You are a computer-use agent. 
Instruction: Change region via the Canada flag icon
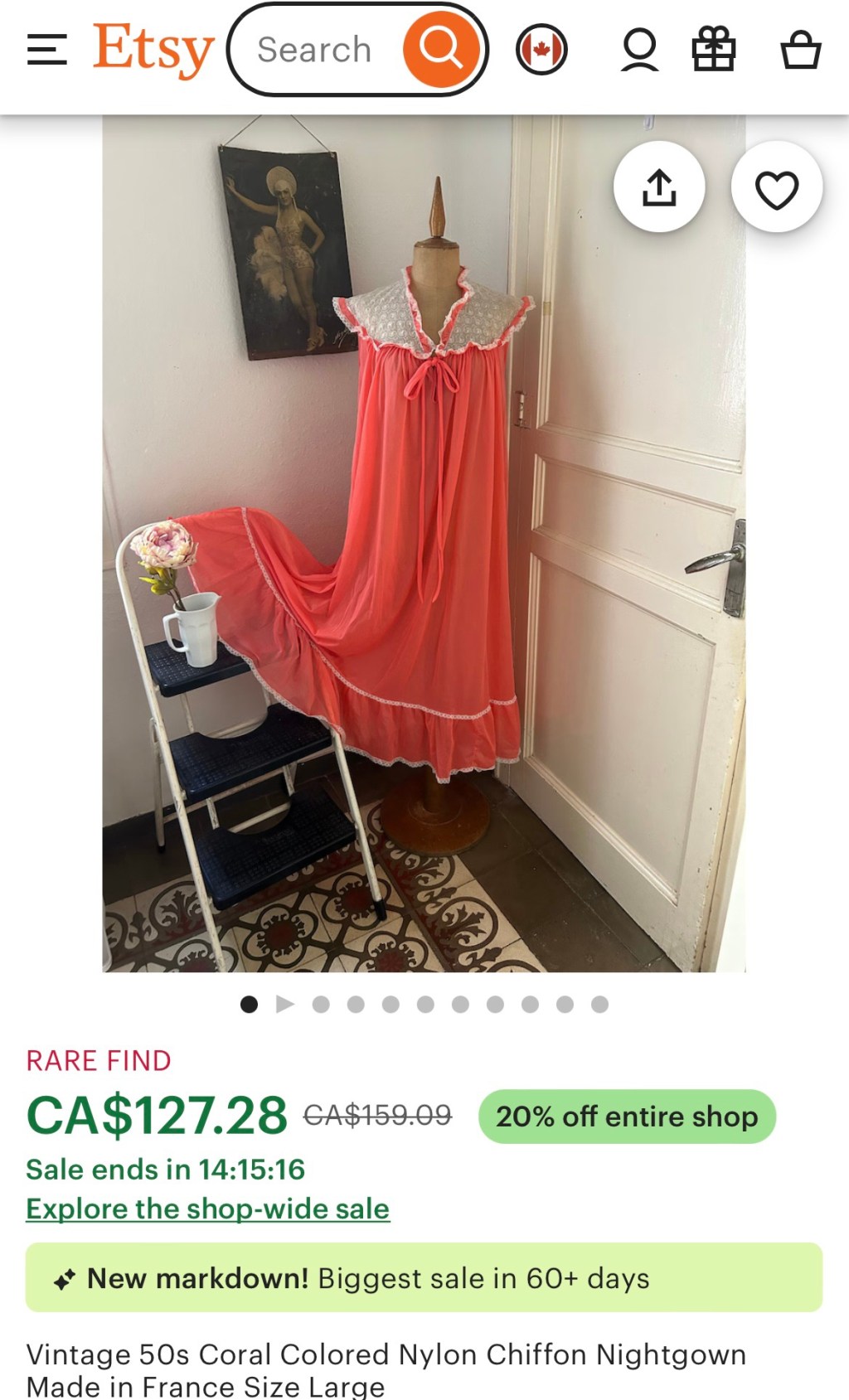click(x=541, y=50)
